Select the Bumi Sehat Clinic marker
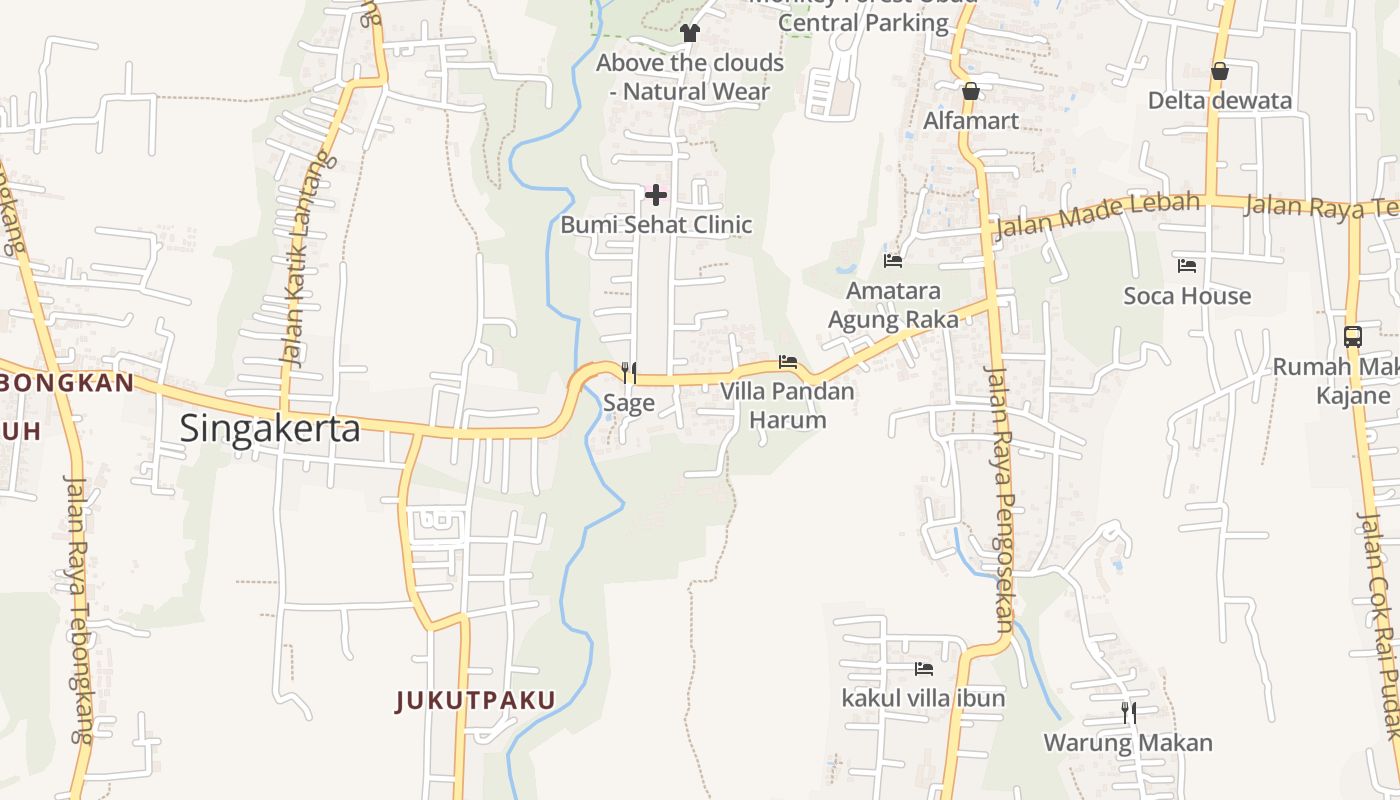 click(x=656, y=195)
